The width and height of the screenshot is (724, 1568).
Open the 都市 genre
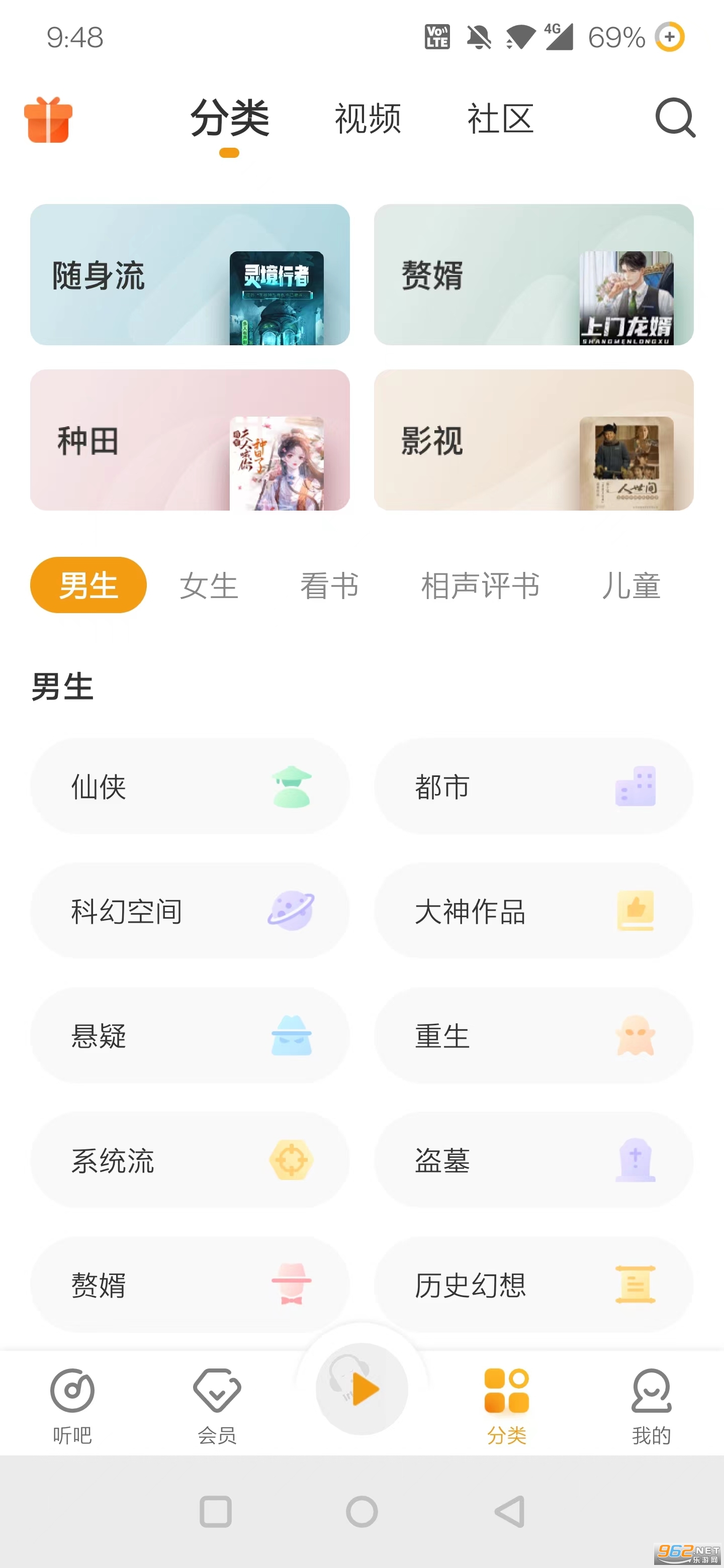(533, 787)
